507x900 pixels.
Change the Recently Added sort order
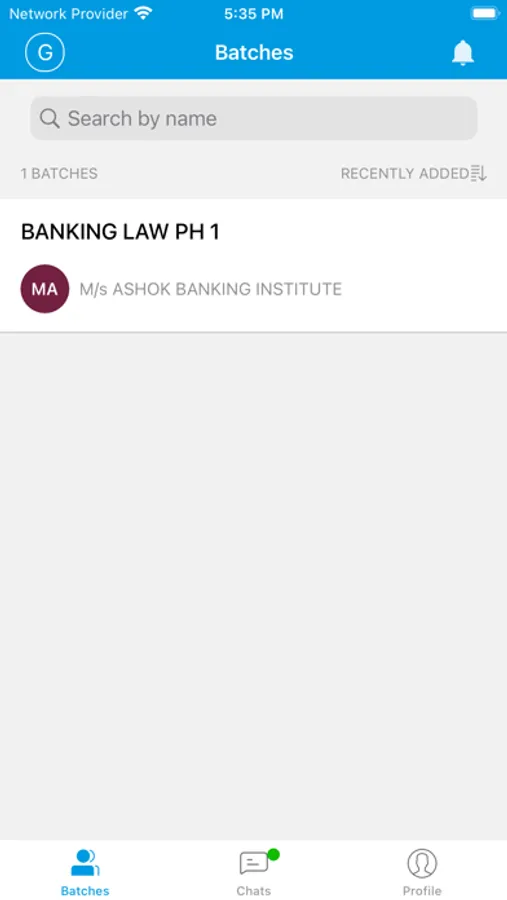point(414,173)
